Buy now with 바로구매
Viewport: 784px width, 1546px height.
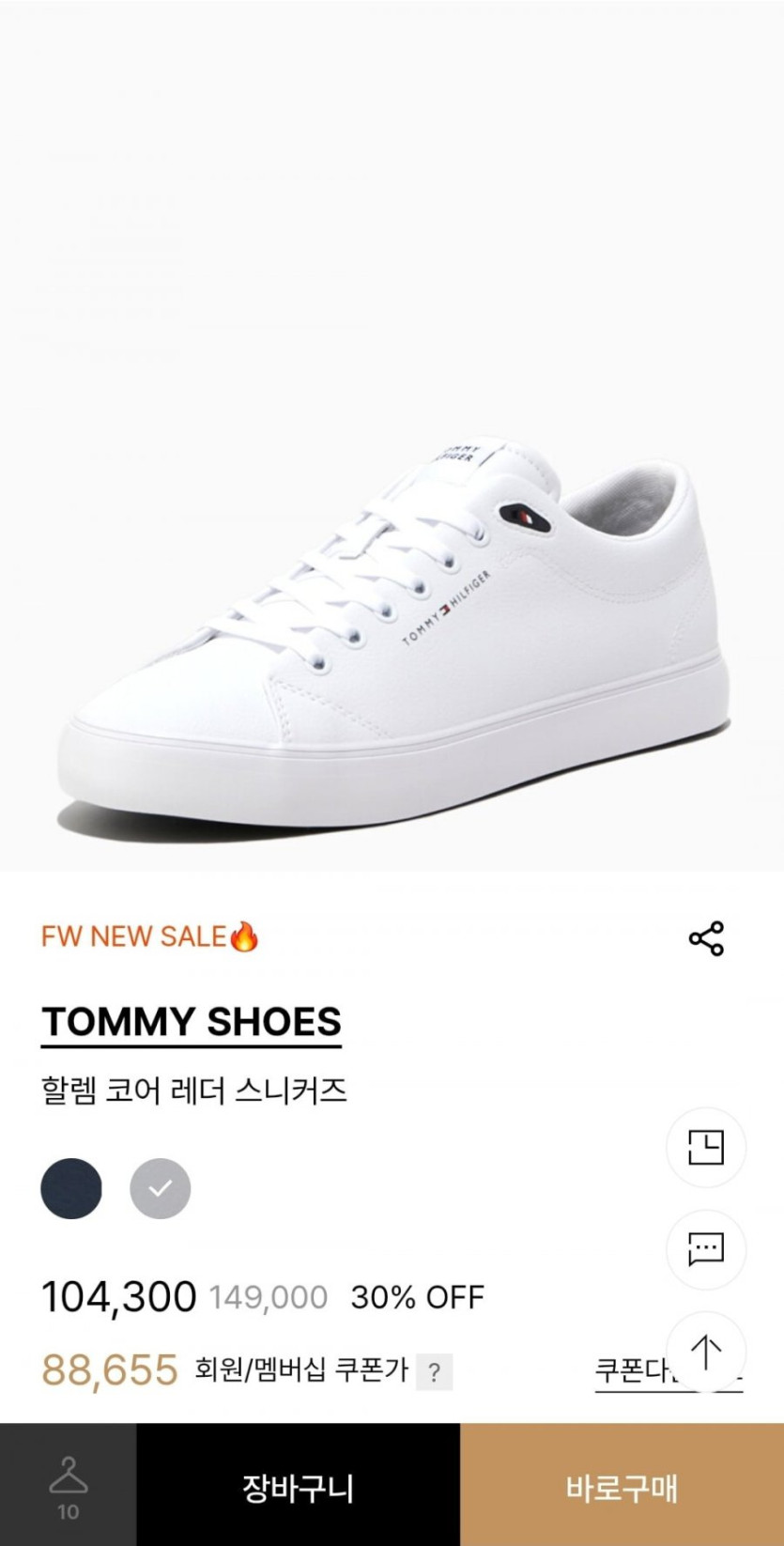(622, 1485)
